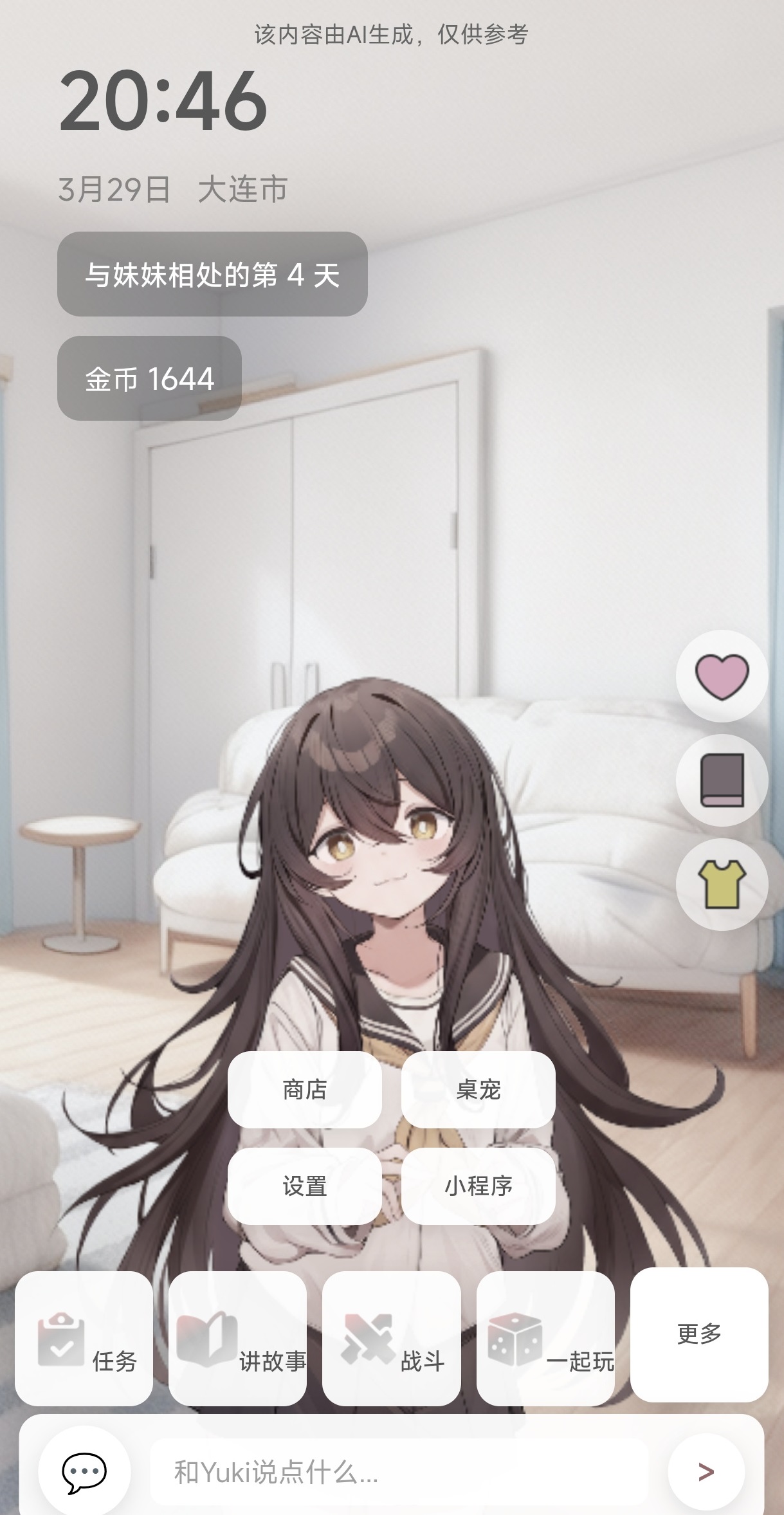Open the 商店 shop
Screen dimensions: 784x1515
tap(305, 1090)
